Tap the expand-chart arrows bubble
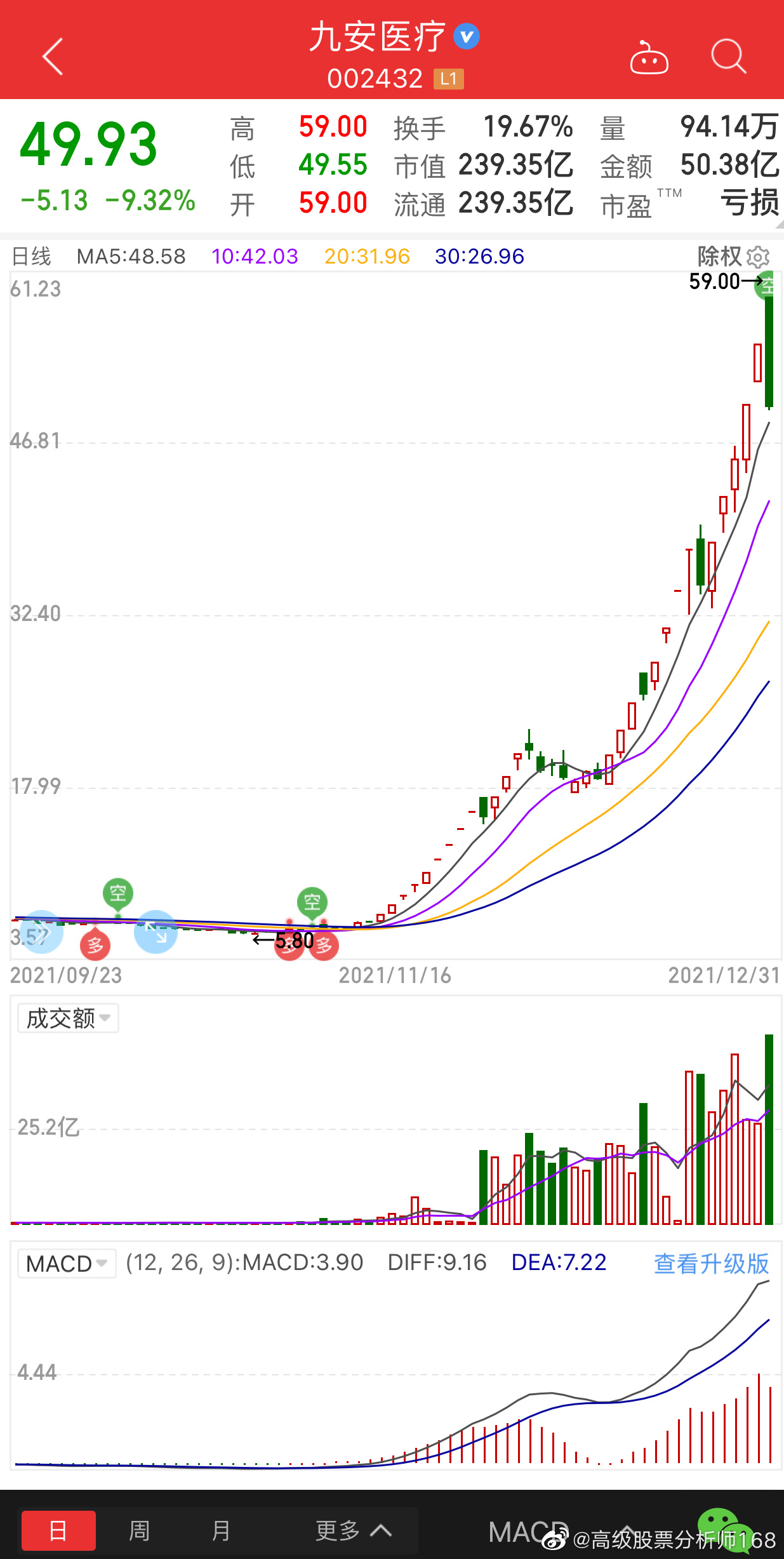This screenshot has height=1559, width=784. (x=156, y=932)
